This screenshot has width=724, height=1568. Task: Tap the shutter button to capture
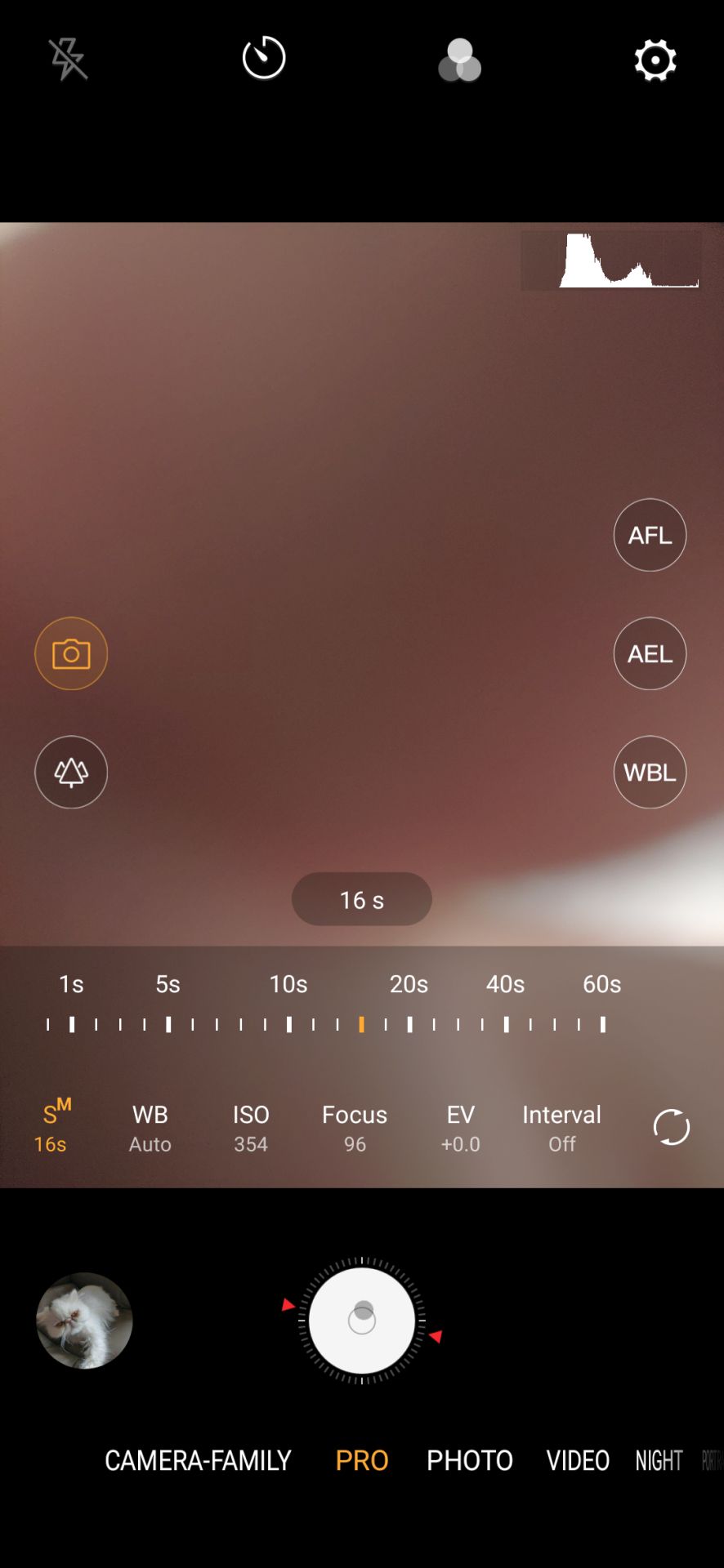(362, 1320)
